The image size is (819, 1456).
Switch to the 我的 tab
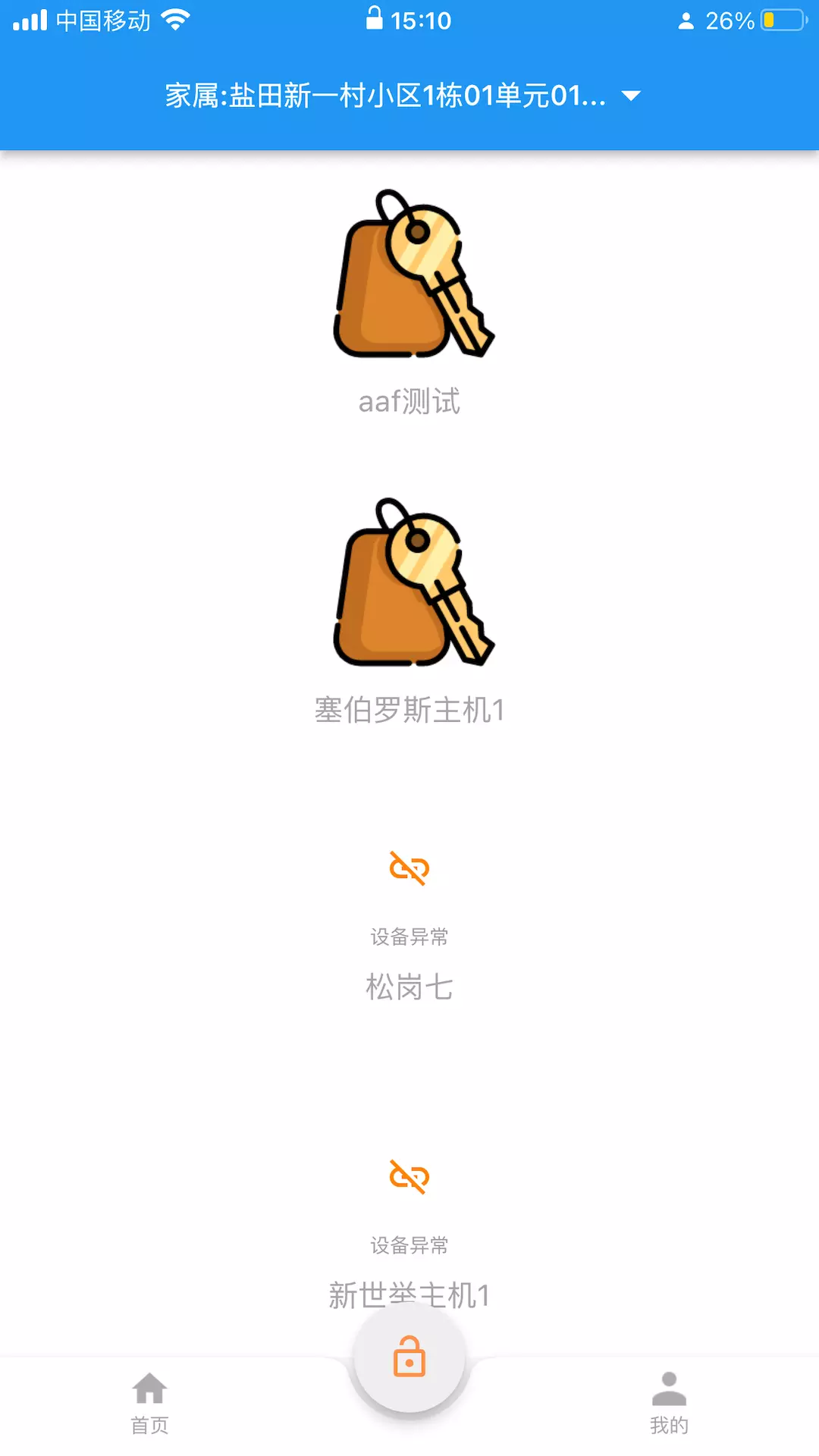(x=669, y=1404)
